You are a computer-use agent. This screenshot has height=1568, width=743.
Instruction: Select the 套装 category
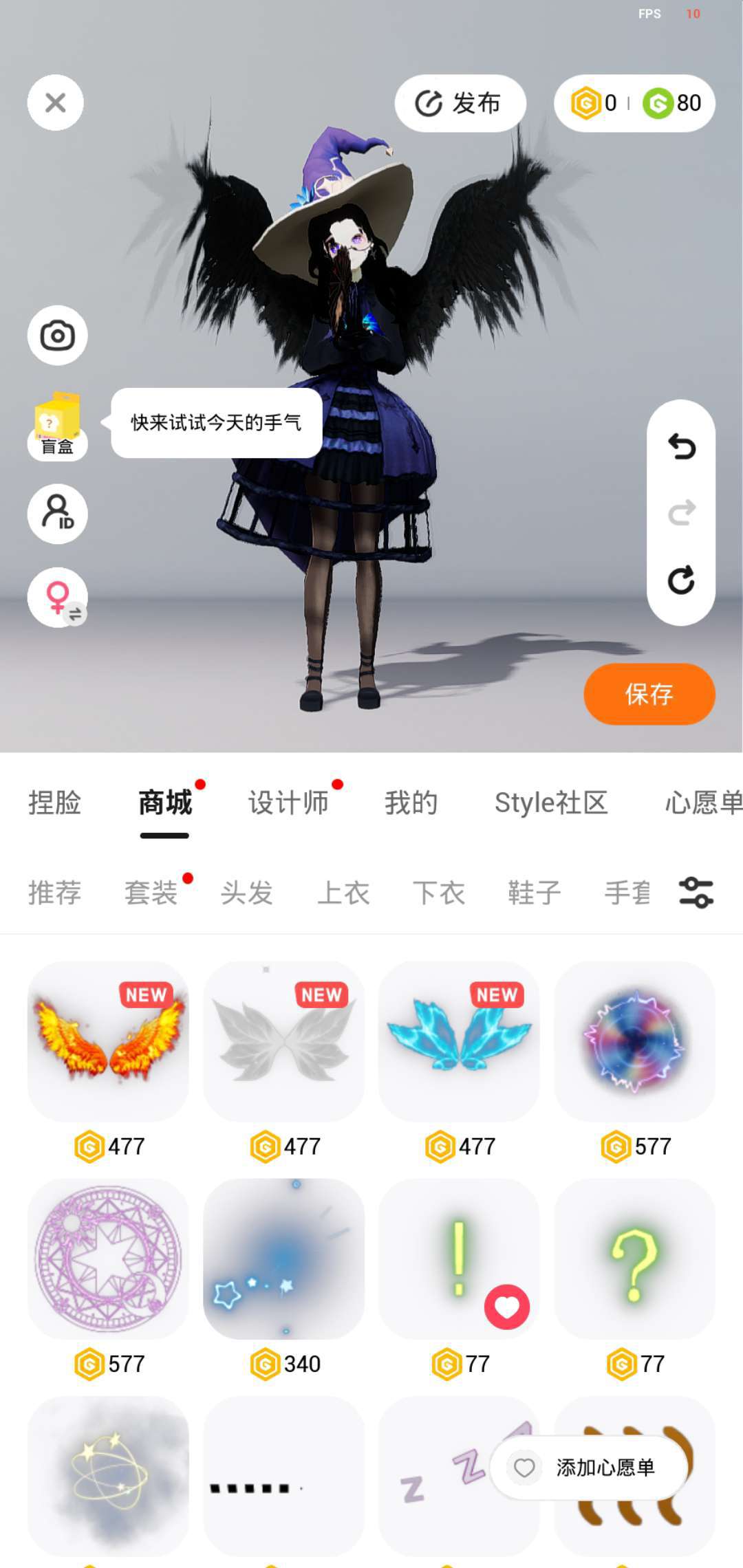(151, 893)
